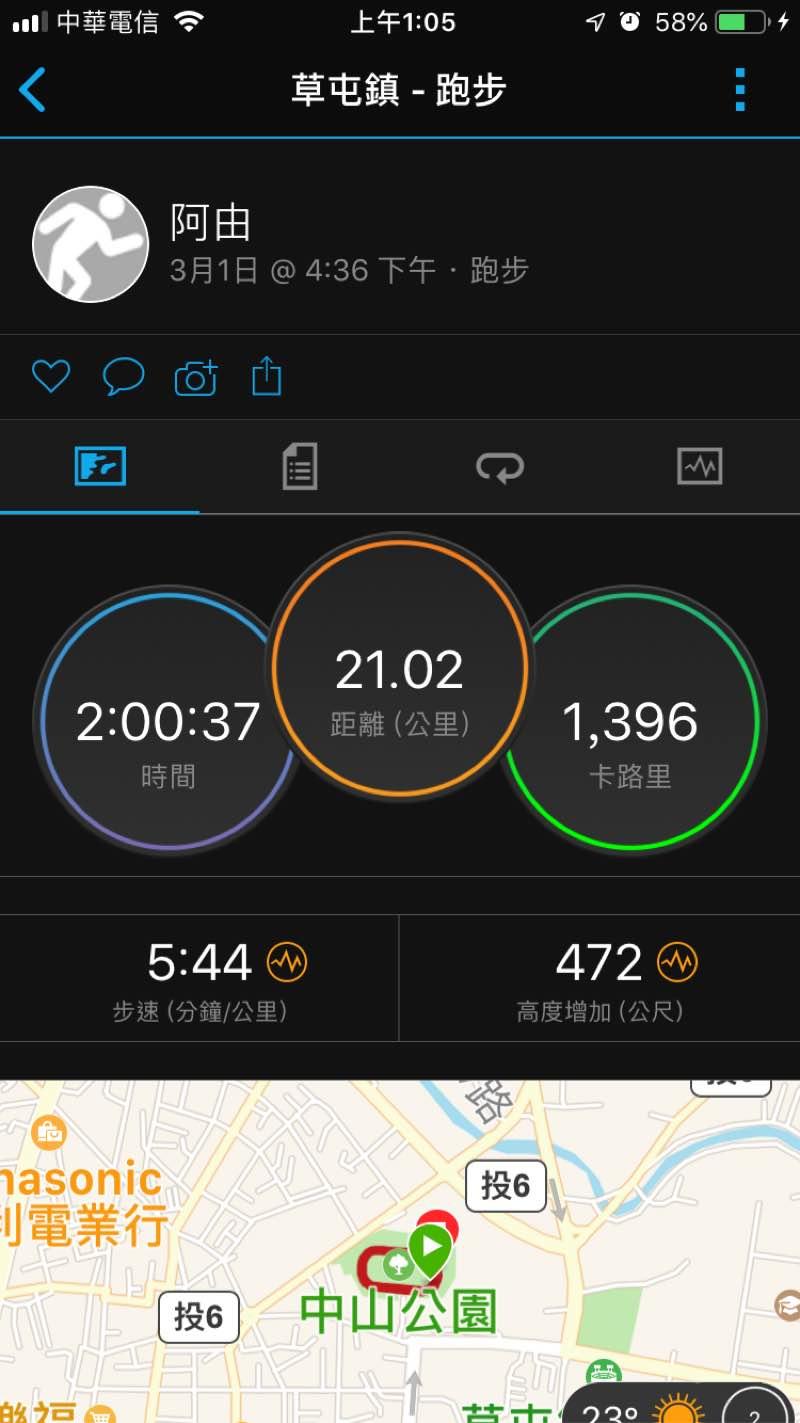800x1423 pixels.
Task: Switch to the stats details tab
Action: 300,467
